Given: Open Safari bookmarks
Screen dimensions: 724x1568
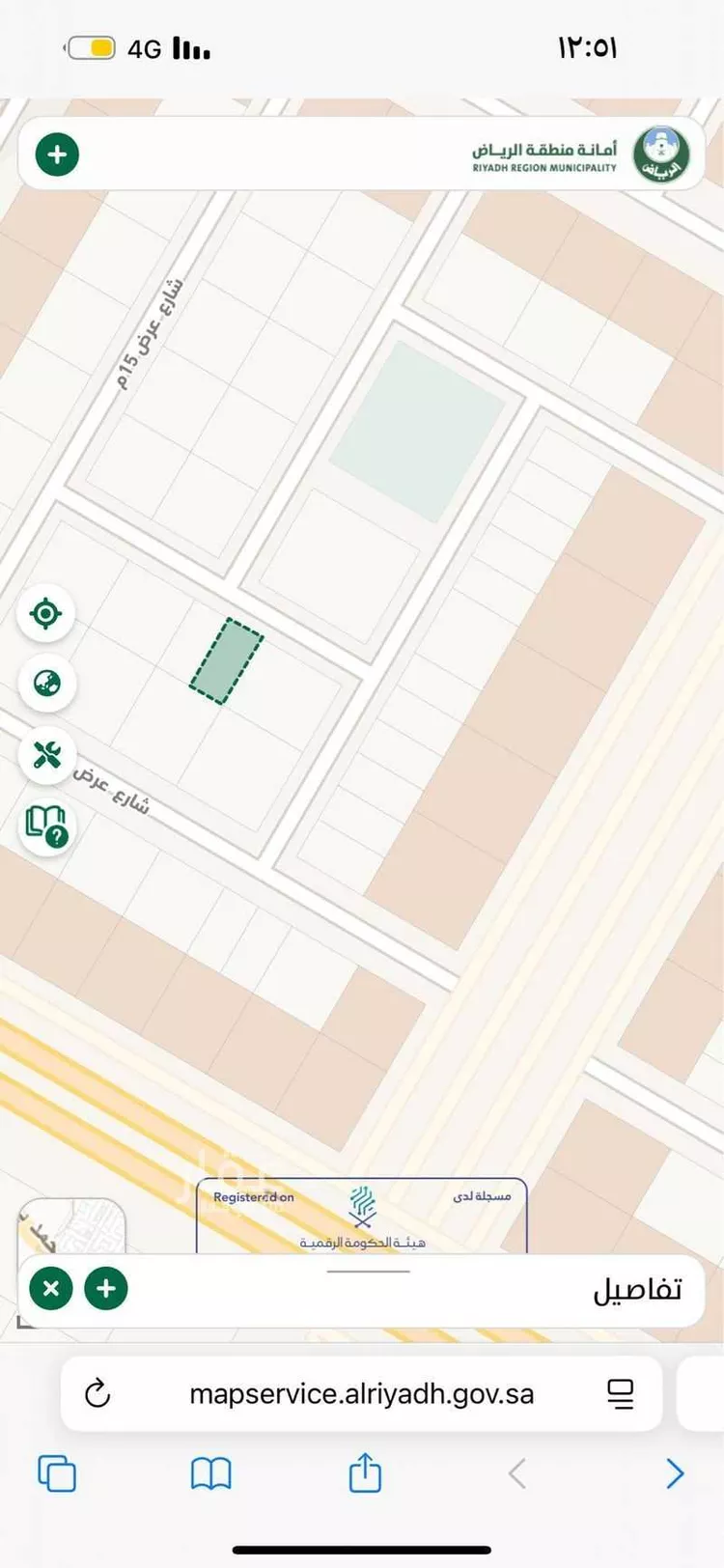Looking at the screenshot, I should pyautogui.click(x=210, y=1474).
